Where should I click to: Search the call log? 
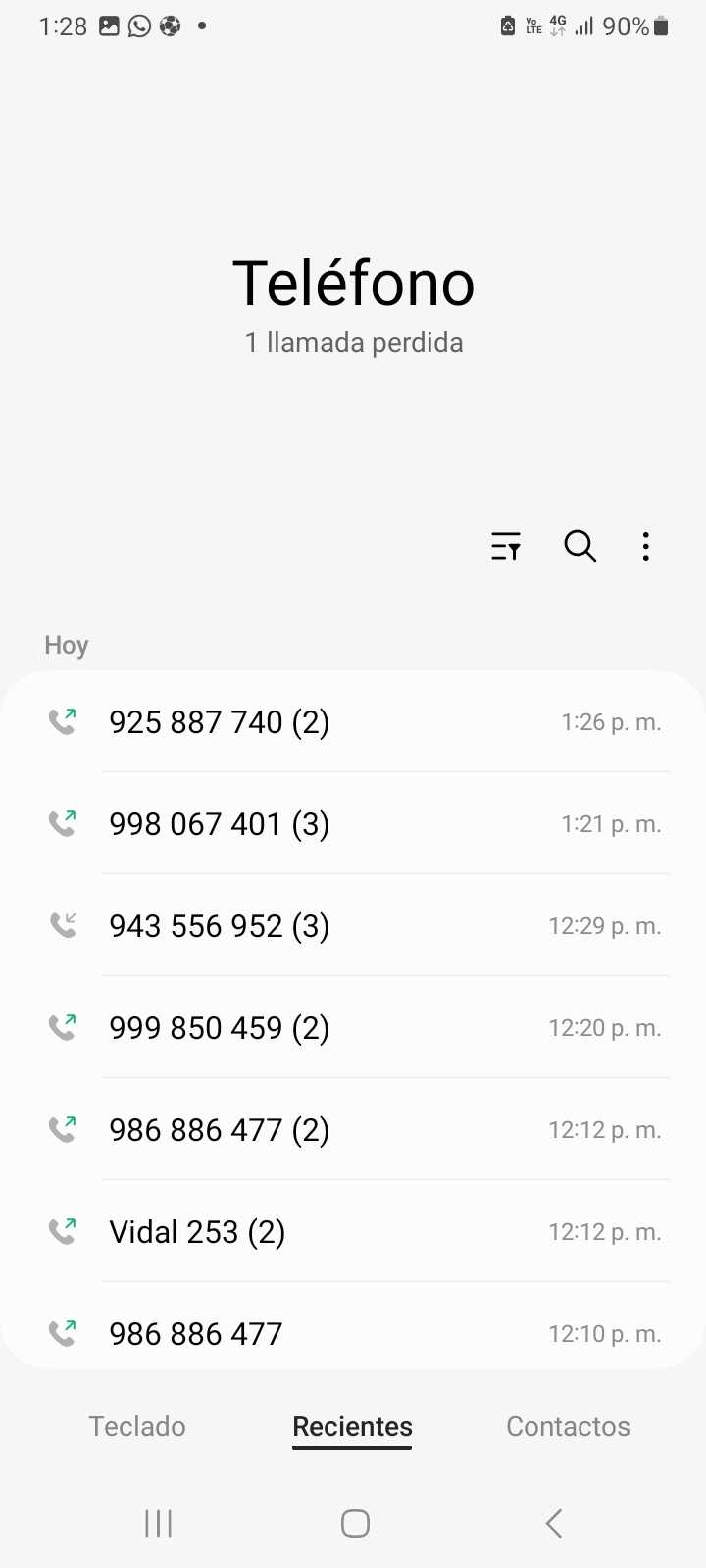coord(580,546)
